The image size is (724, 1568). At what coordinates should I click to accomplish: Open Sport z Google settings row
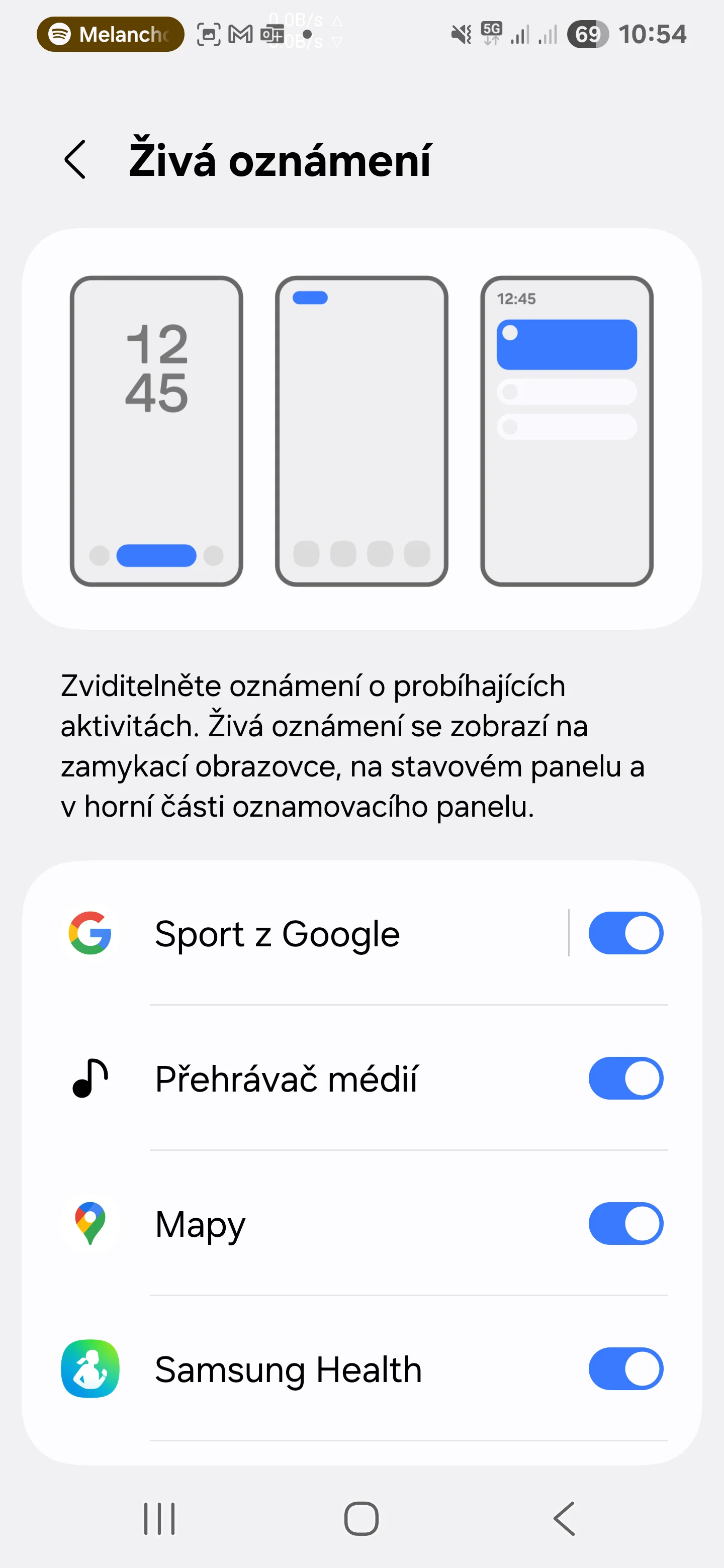pyautogui.click(x=296, y=933)
